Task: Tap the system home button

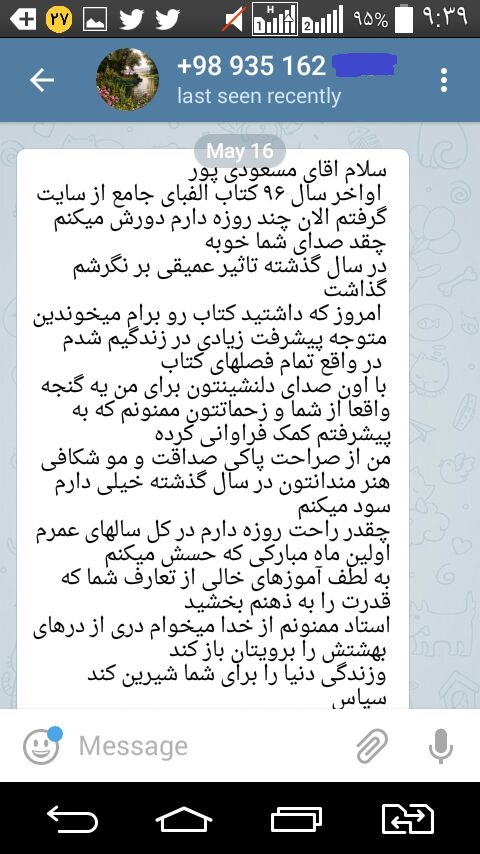Action: (x=184, y=819)
